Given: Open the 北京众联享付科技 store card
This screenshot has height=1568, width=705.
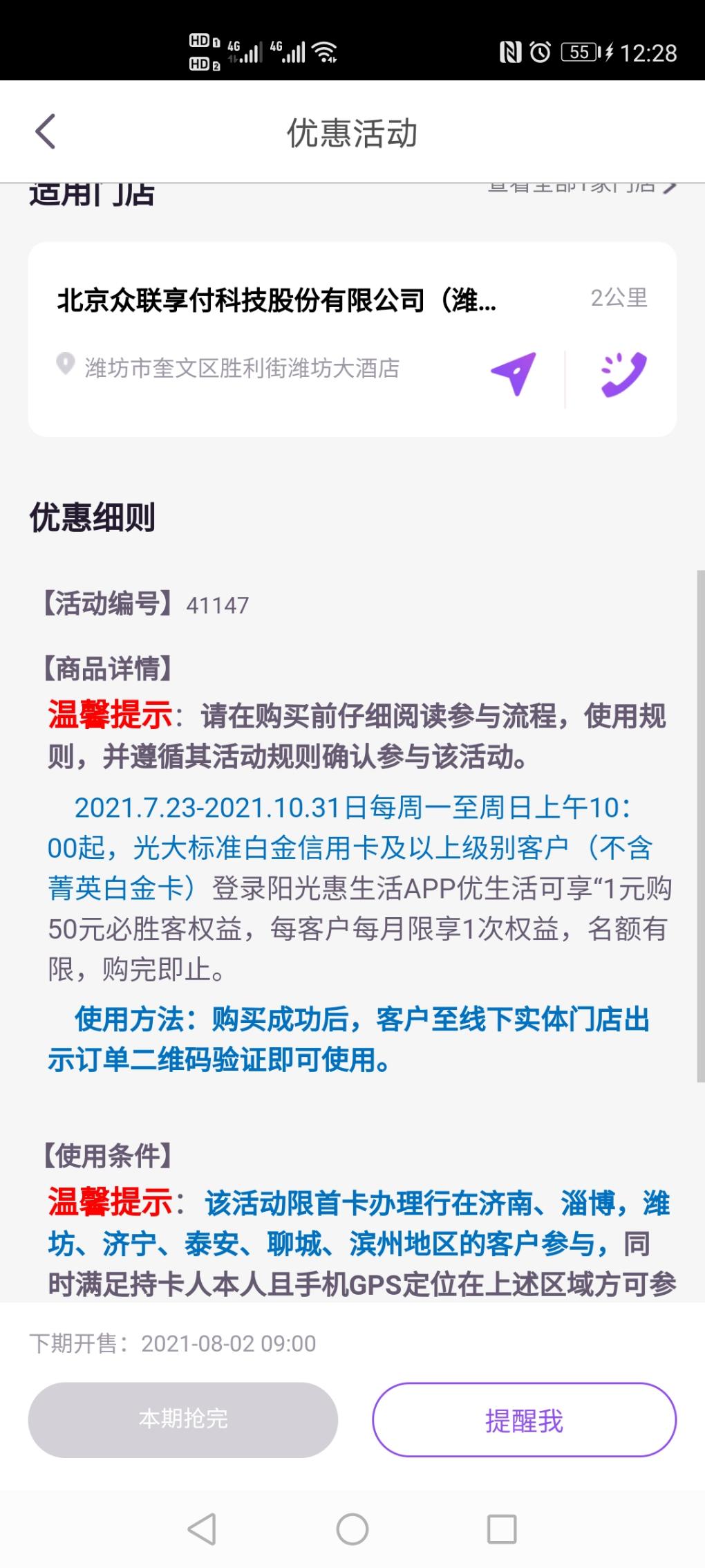Looking at the screenshot, I should 352,339.
